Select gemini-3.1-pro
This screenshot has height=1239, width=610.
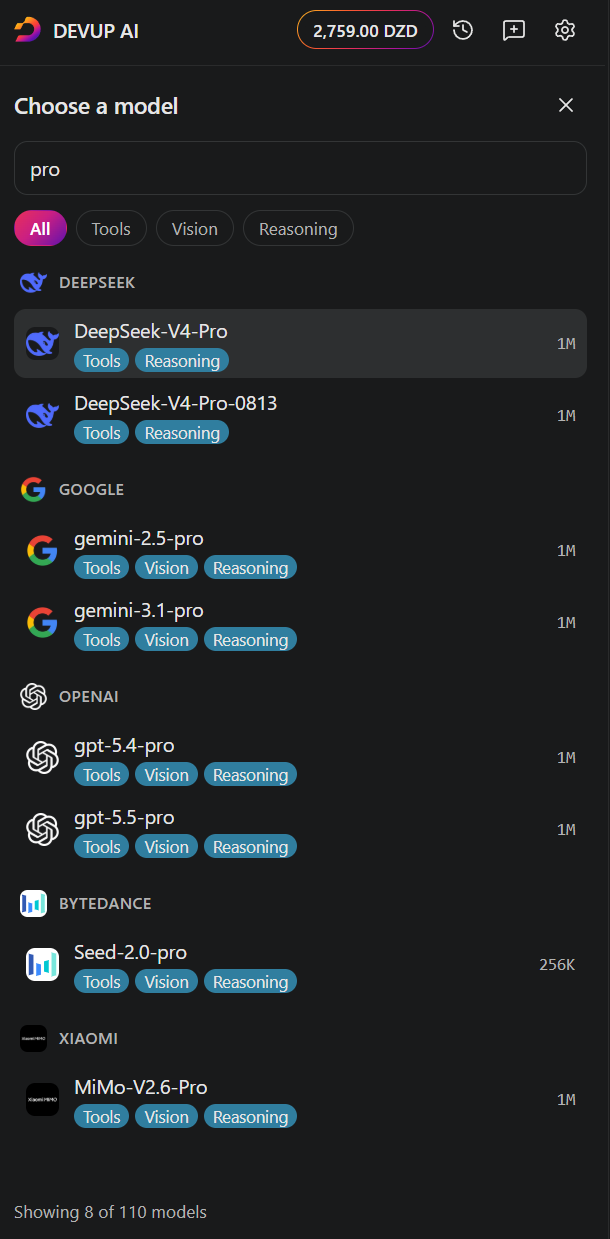click(300, 623)
